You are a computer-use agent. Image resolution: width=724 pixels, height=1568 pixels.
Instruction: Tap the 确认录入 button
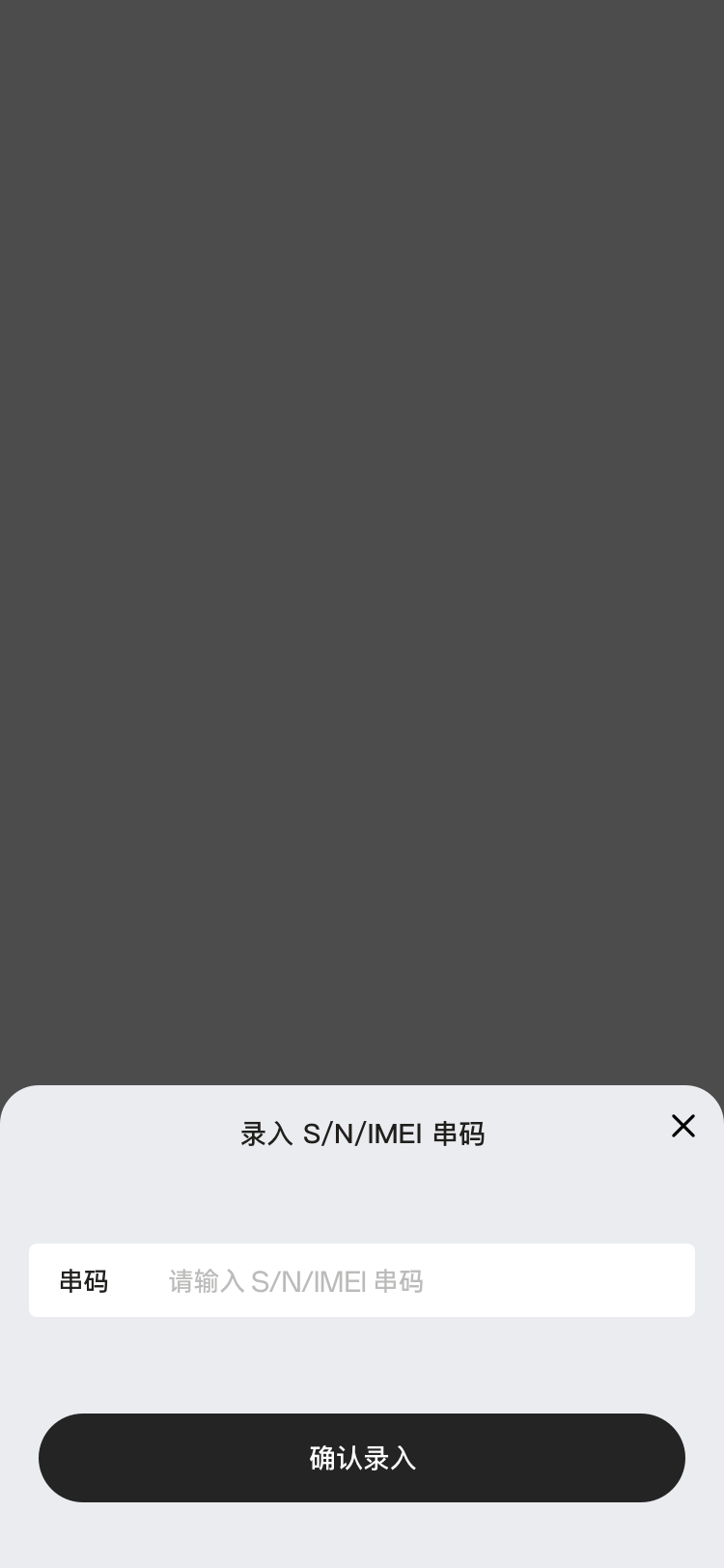pyautogui.click(x=362, y=1458)
